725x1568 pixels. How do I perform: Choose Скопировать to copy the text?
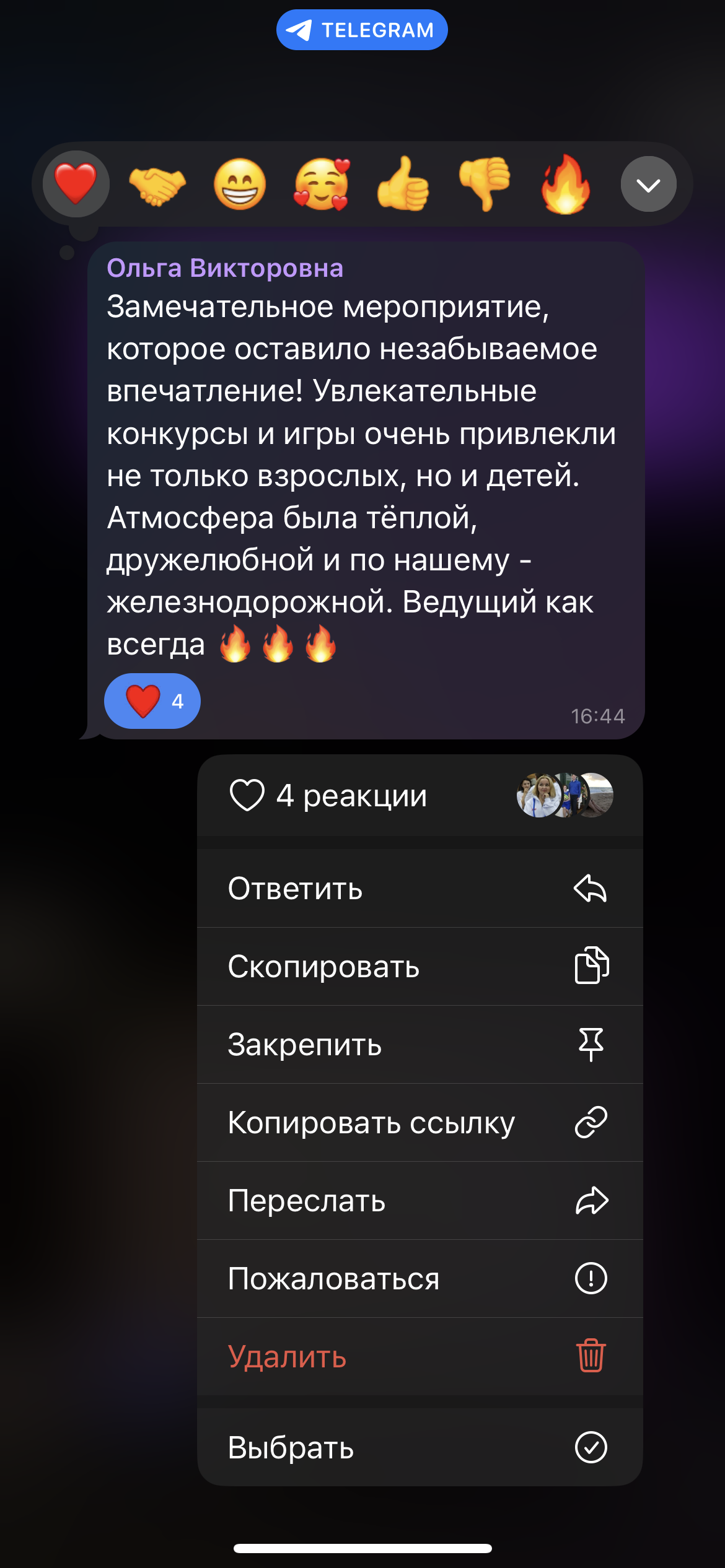click(x=420, y=967)
